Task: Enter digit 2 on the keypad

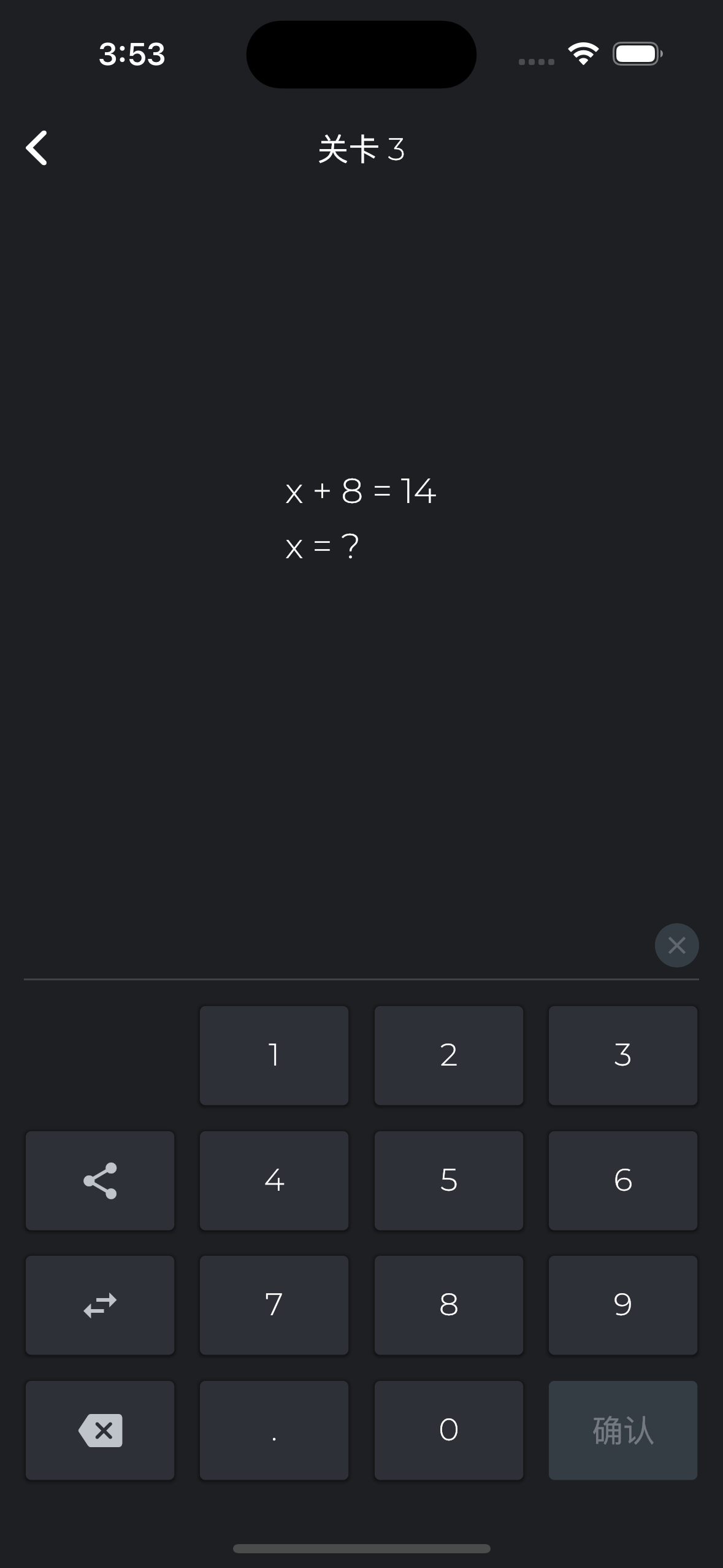Action: [448, 1055]
